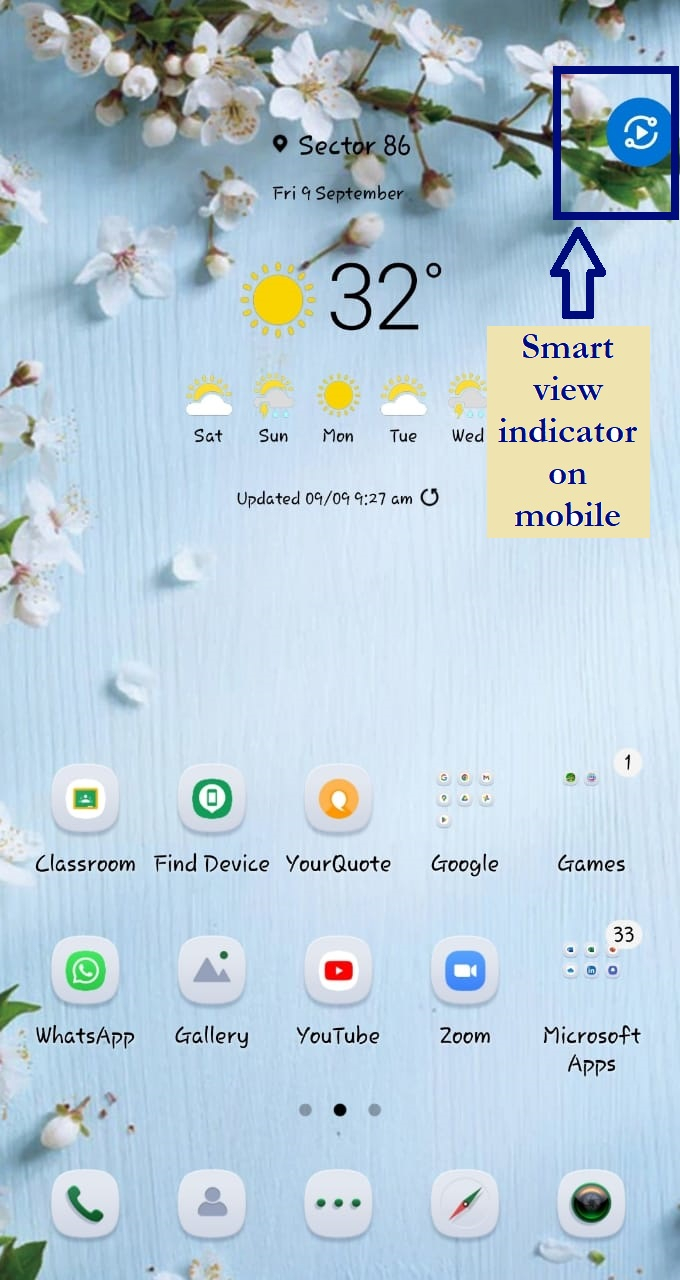Open Contacts from the dock
680x1280 pixels.
click(212, 1204)
